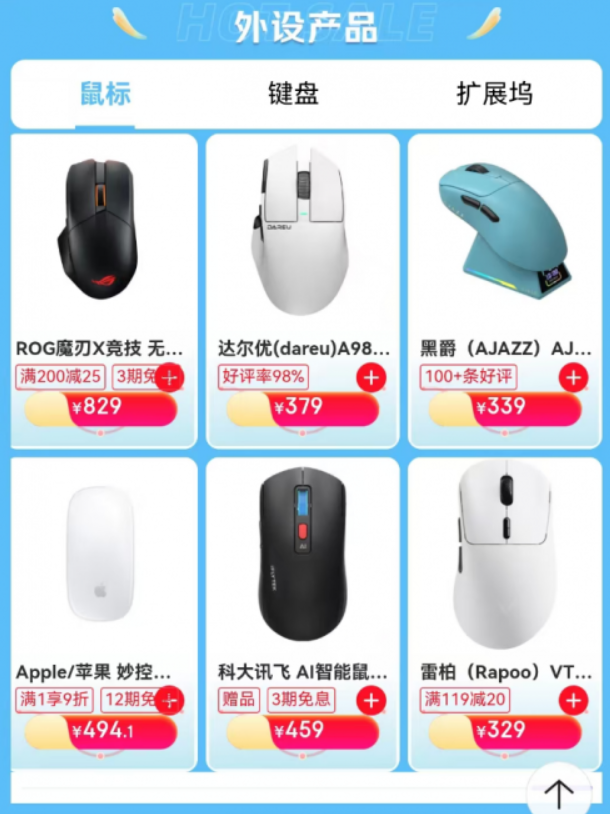
Task: Add the 达尔优 A98 mouse to cart
Action: [x=371, y=378]
